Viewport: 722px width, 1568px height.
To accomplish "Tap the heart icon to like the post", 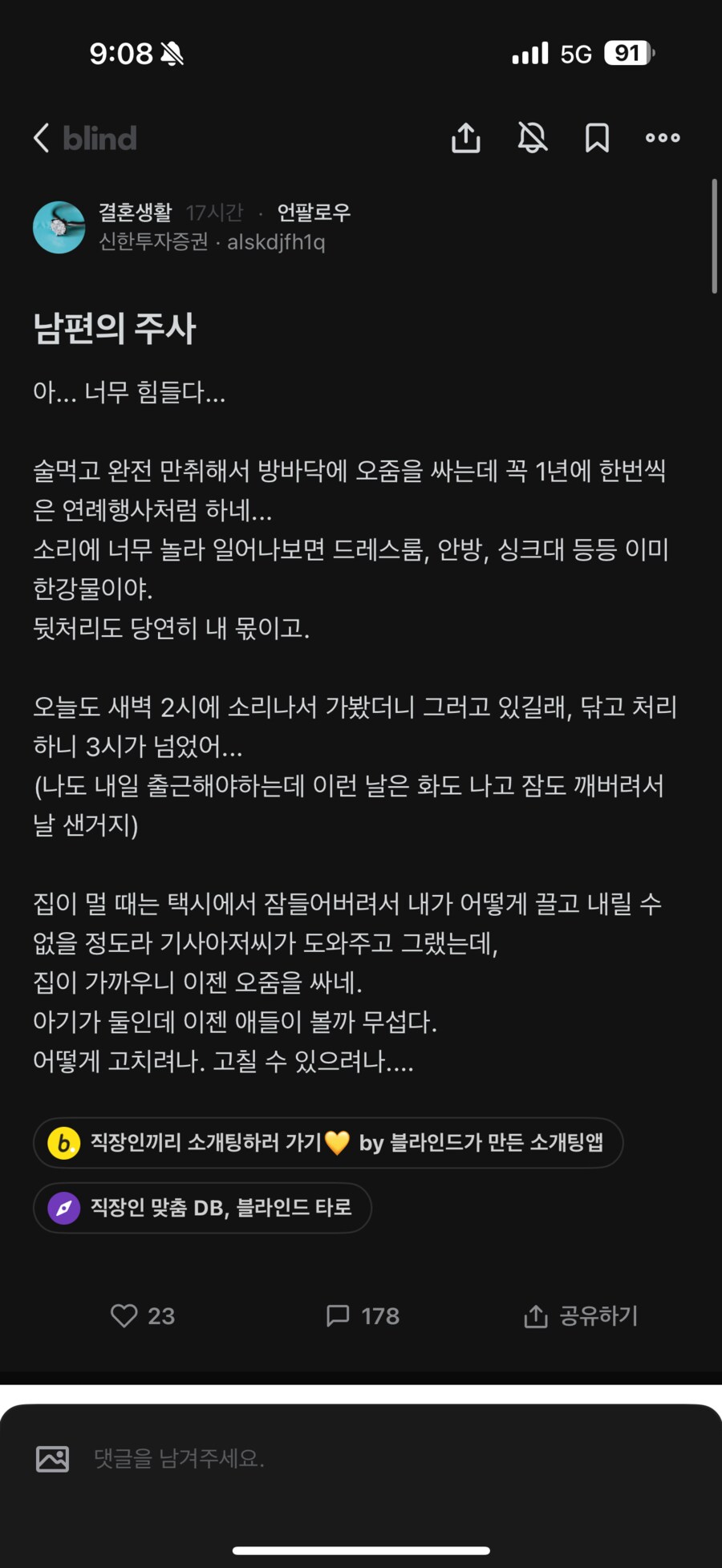I will point(124,1316).
